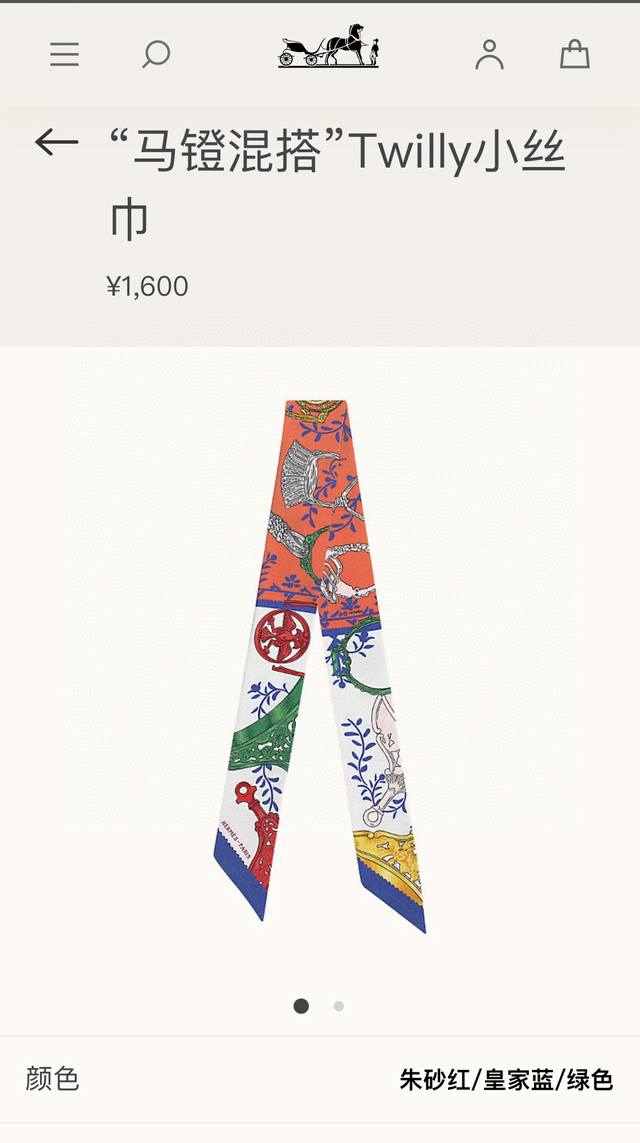Open the 颜色 color selection row

(x=320, y=1079)
